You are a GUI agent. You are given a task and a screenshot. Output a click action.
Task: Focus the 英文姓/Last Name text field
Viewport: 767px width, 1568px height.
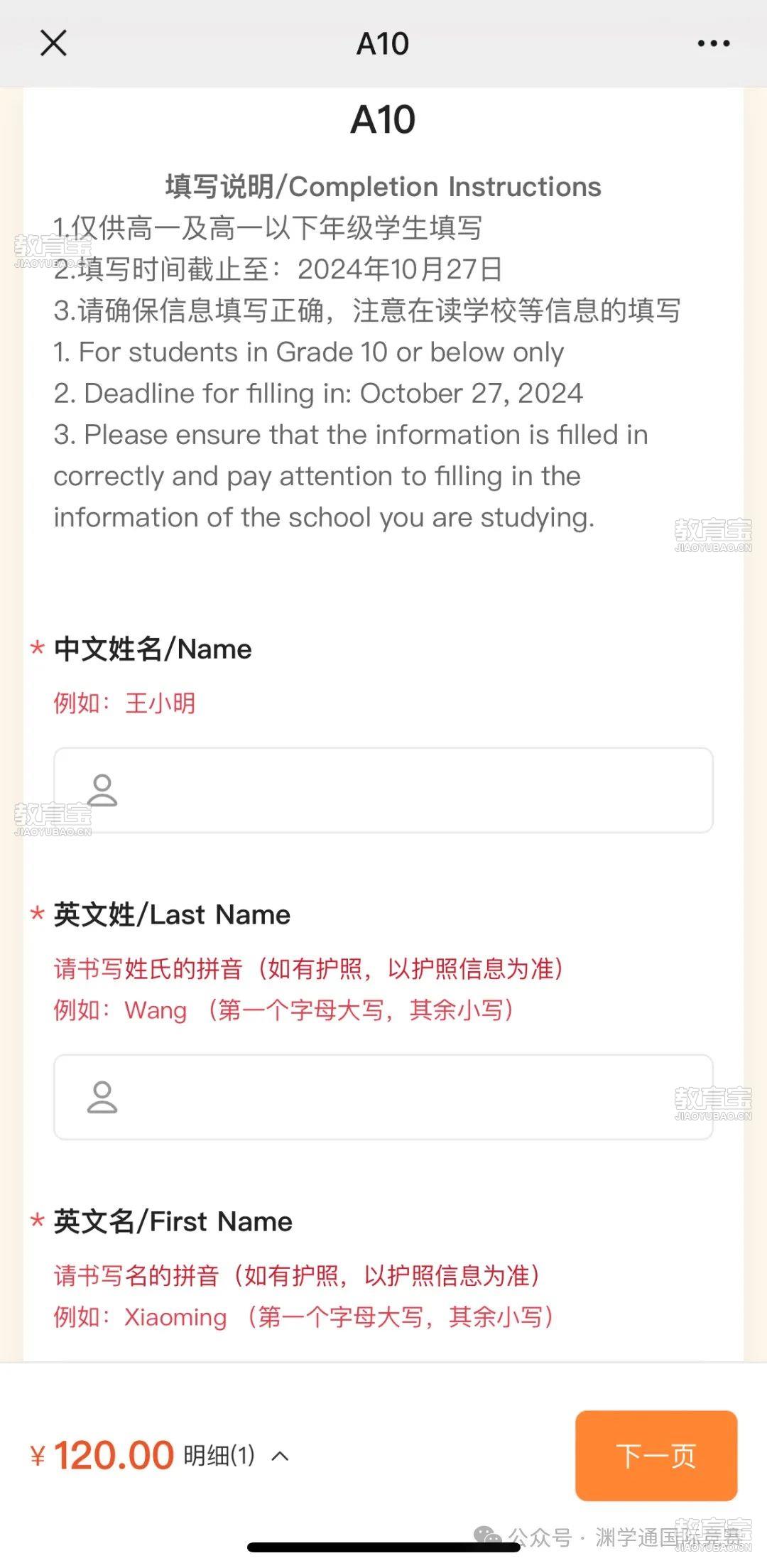click(383, 1097)
